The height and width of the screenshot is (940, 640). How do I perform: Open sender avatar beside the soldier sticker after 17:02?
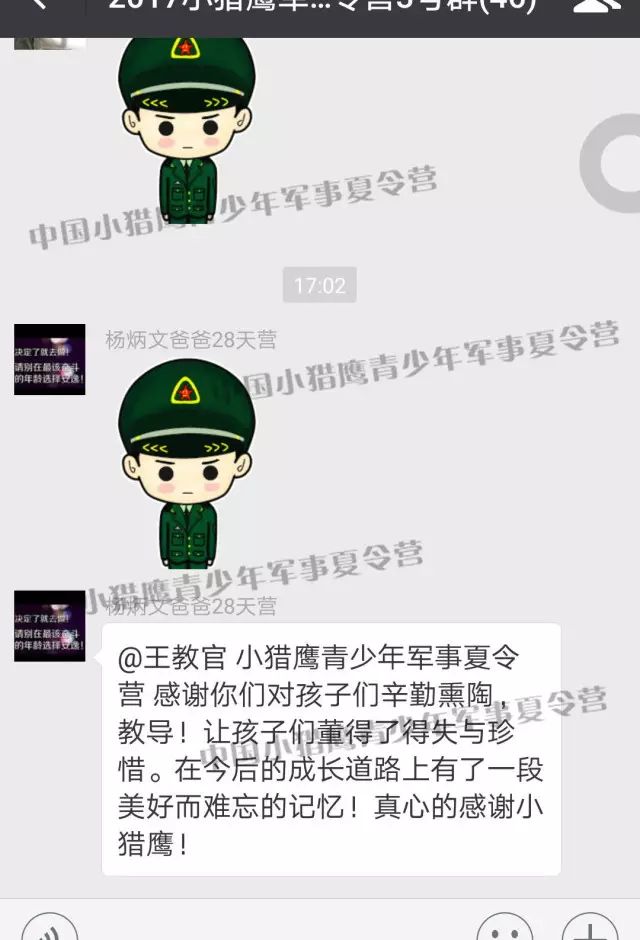click(49, 359)
